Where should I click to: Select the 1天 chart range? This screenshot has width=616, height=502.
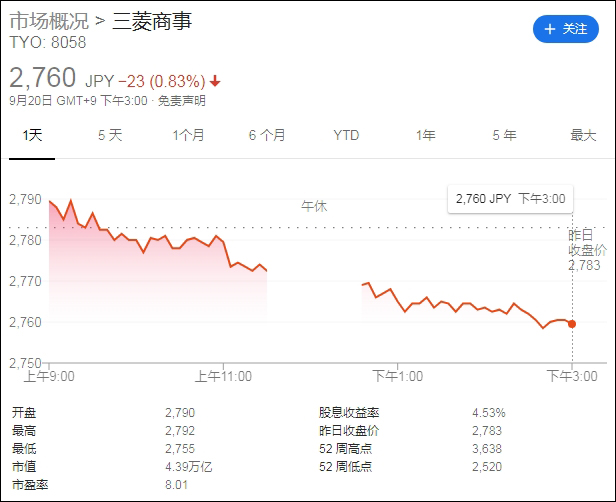(x=32, y=135)
